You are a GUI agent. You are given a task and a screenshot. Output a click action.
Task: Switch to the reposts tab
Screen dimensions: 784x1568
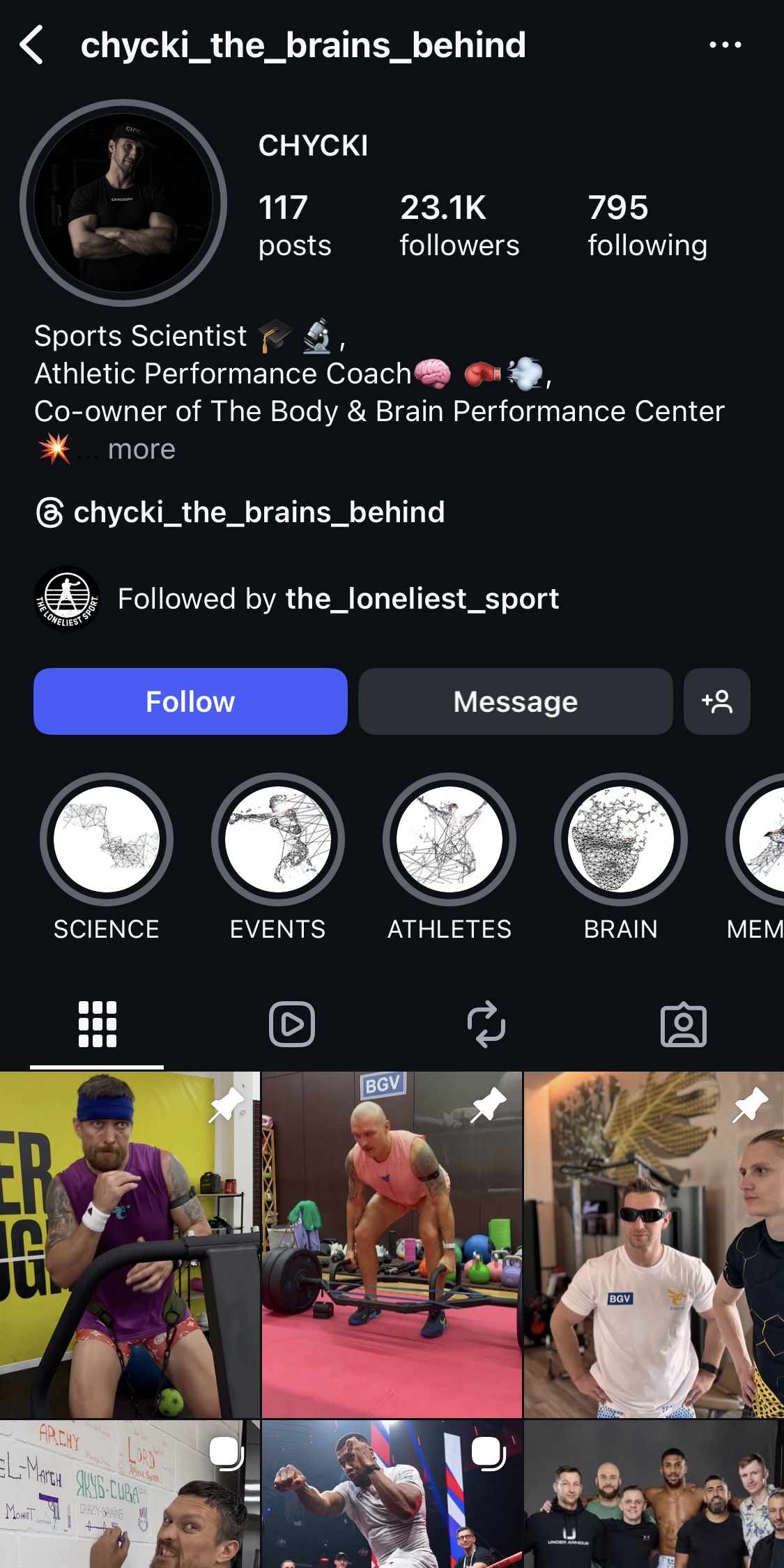[486, 1024]
